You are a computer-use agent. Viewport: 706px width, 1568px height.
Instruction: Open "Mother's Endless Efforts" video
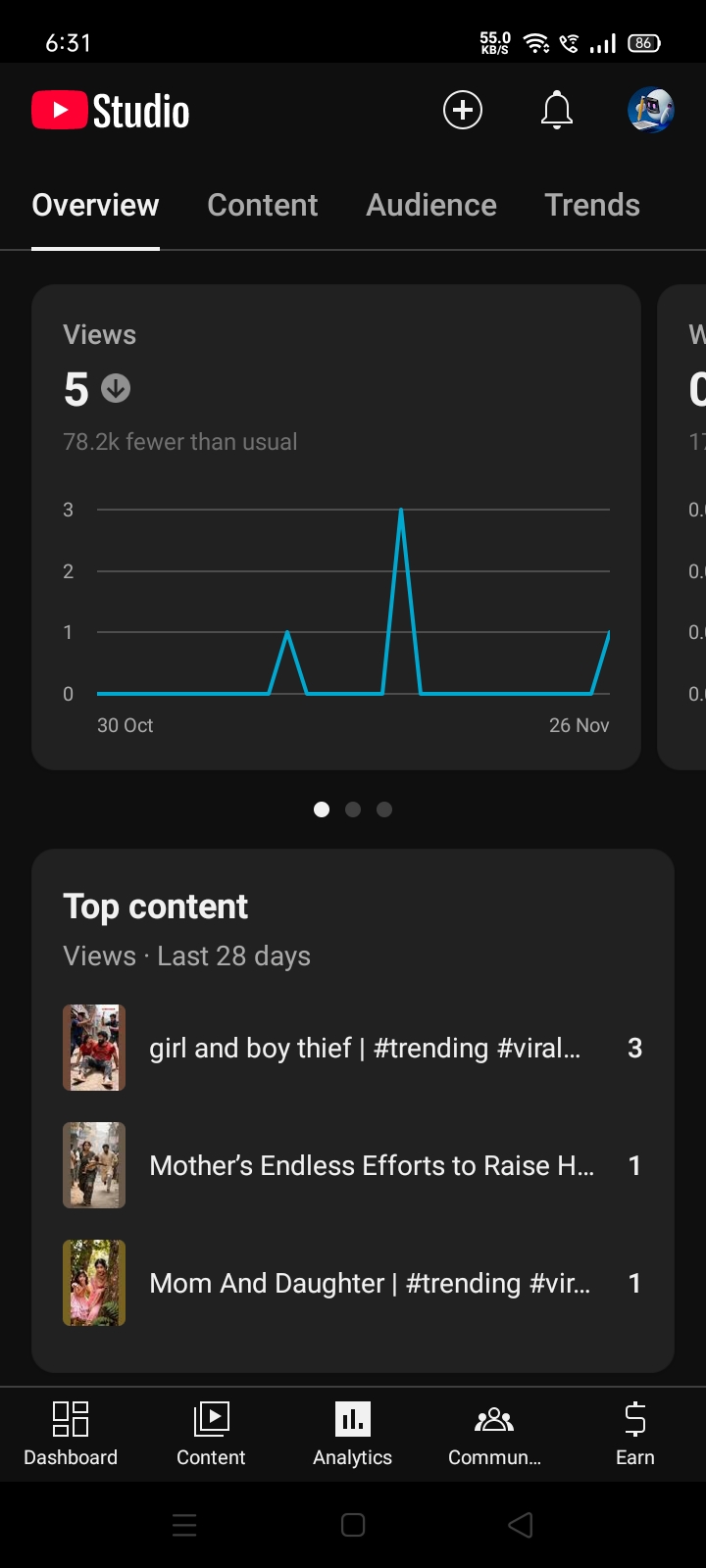371,1165
